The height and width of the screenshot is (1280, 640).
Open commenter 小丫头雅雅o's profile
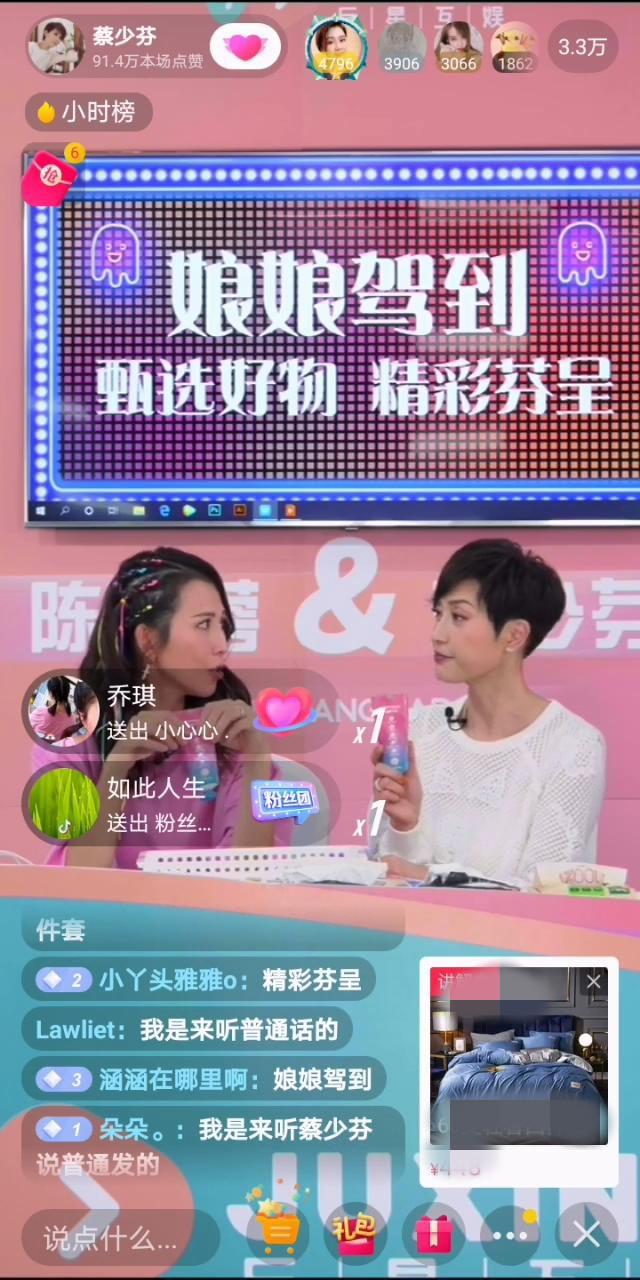coord(175,979)
